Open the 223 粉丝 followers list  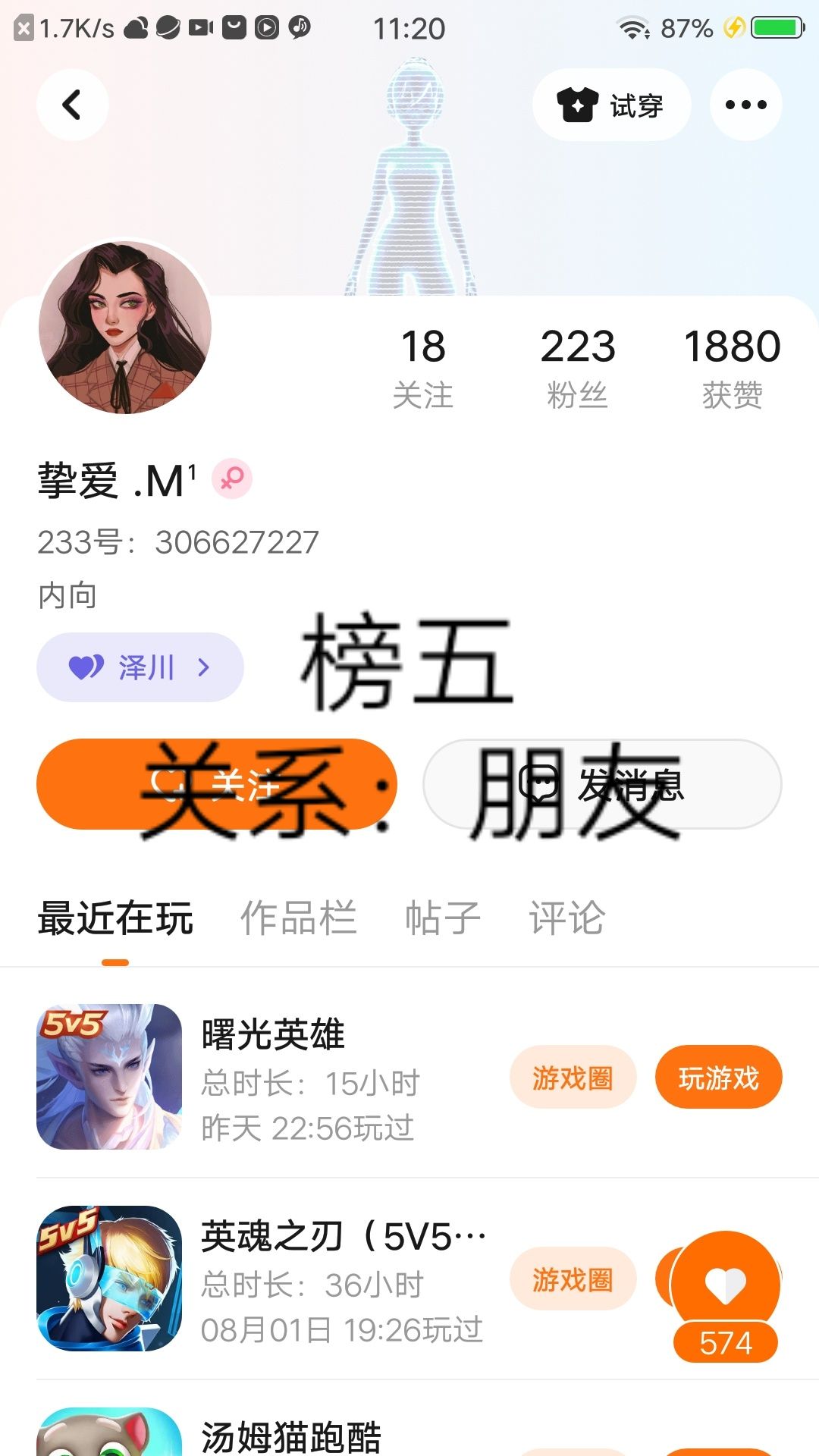coord(577,367)
